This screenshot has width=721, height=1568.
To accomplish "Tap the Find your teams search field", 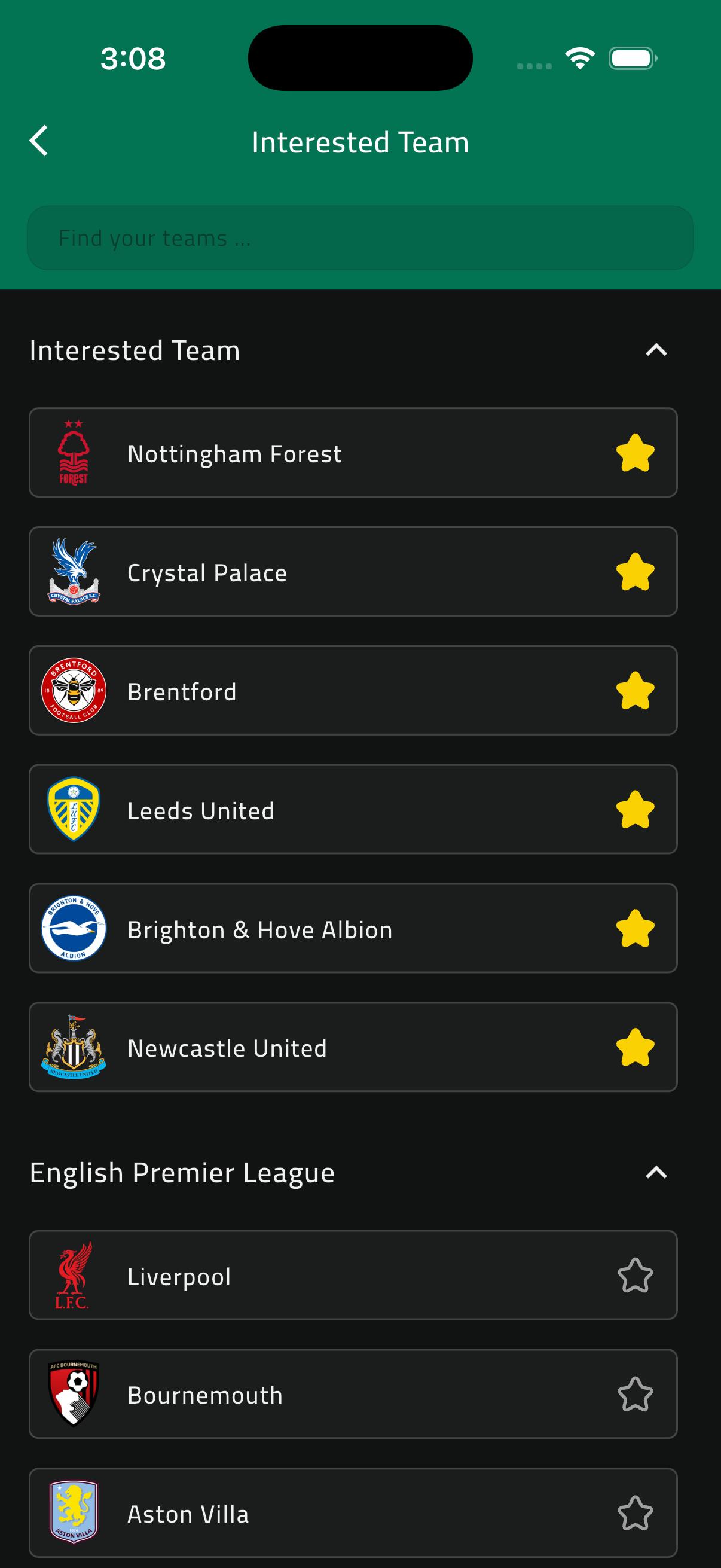I will 360,238.
